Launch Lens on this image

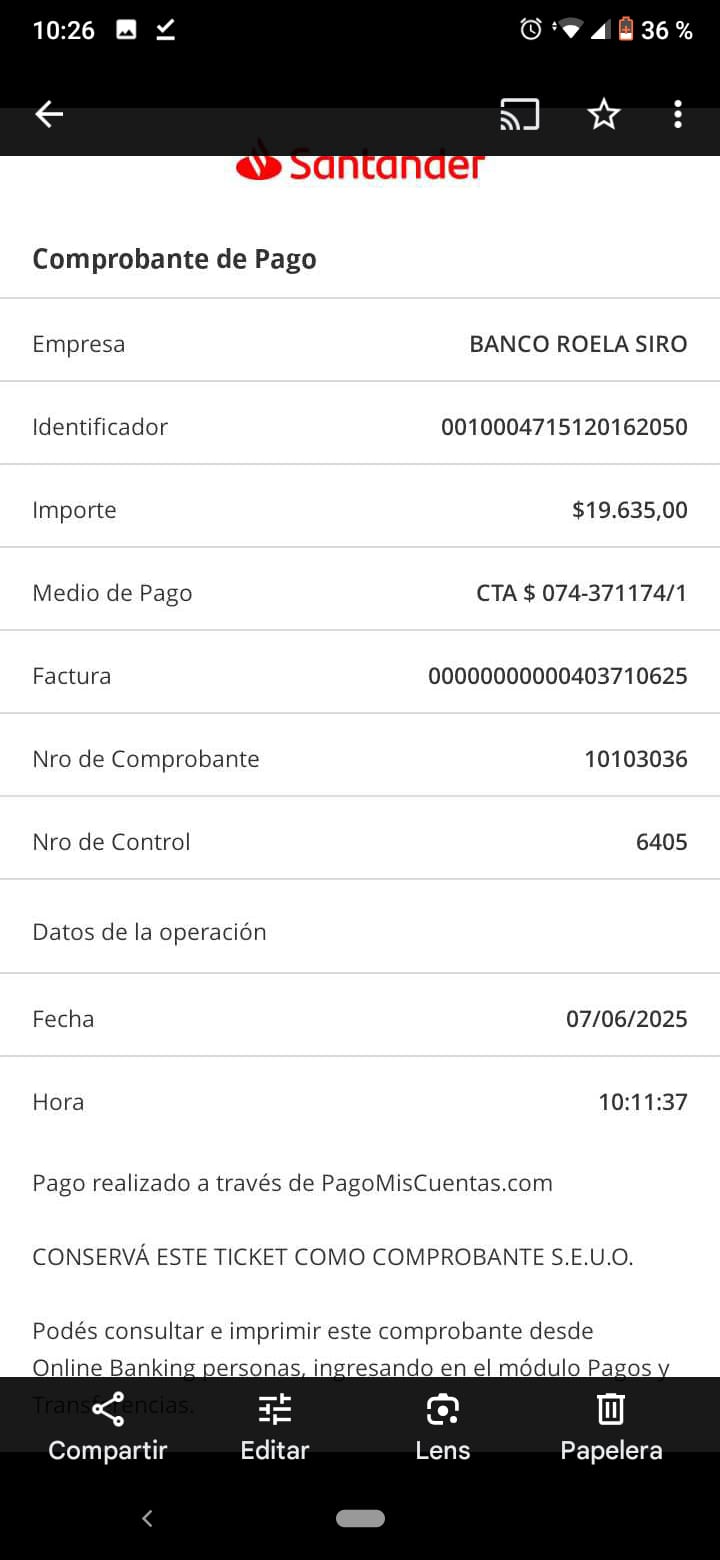(x=442, y=1426)
